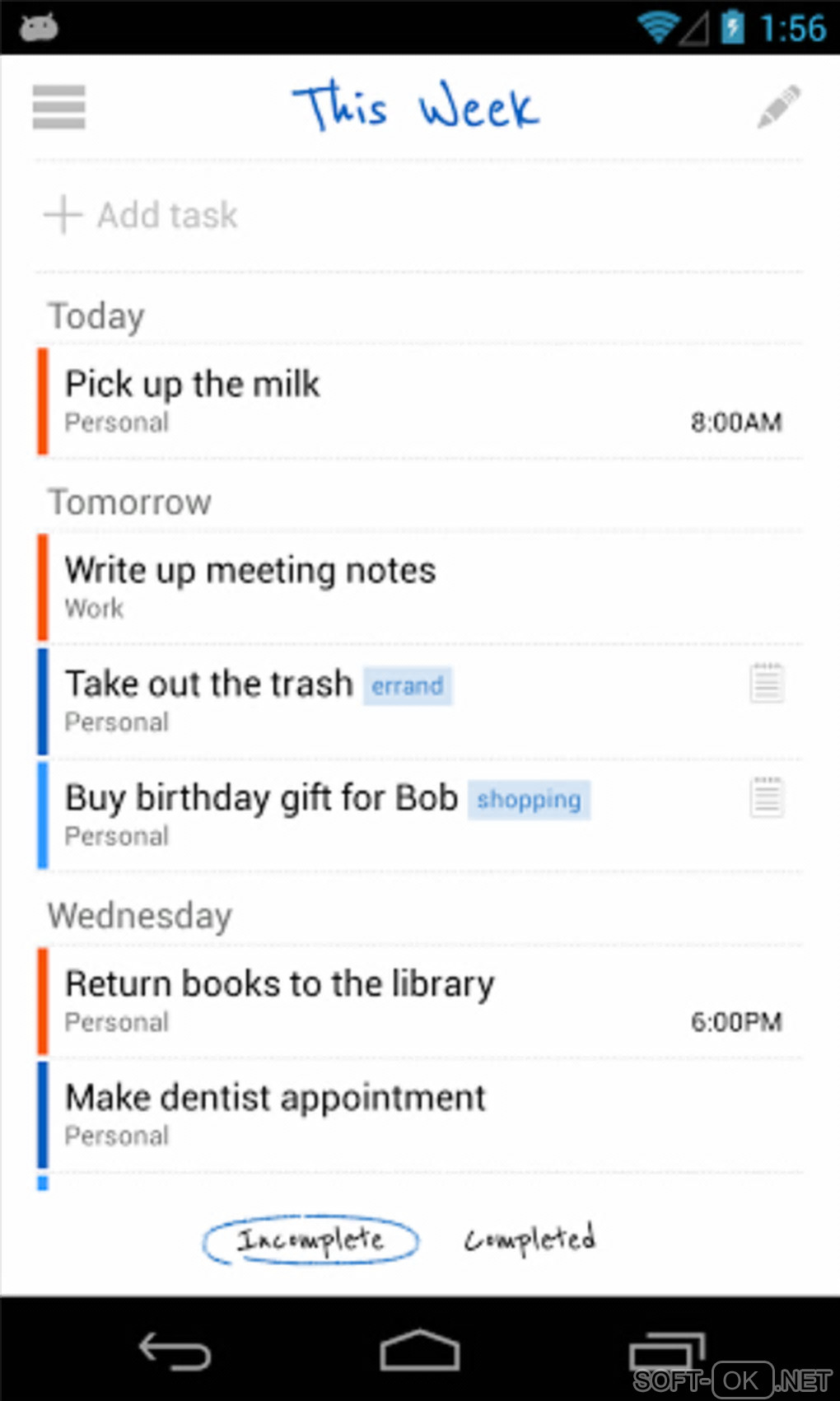Open Make dentist appointment task
This screenshot has width=840, height=1401.
[275, 1098]
